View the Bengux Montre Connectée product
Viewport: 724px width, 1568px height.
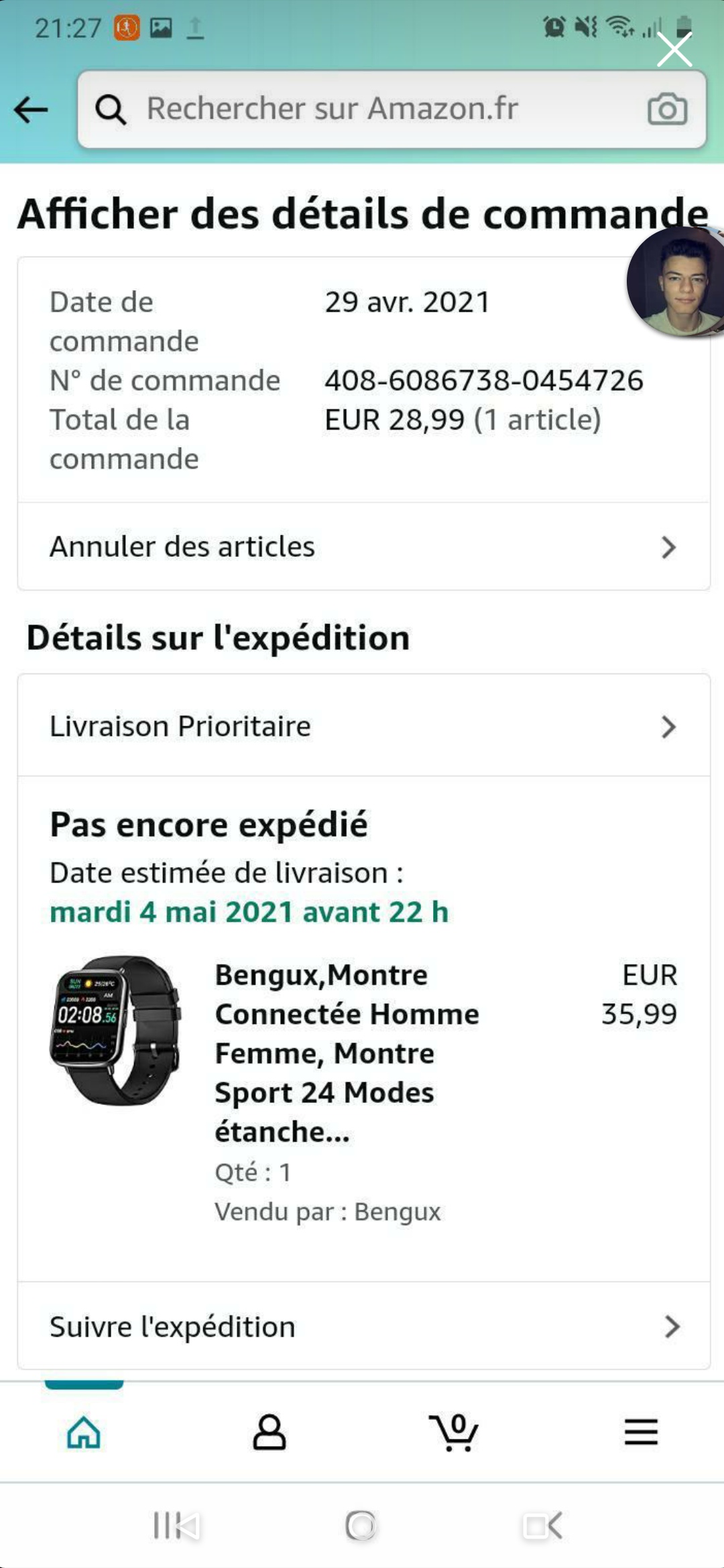coord(347,1052)
